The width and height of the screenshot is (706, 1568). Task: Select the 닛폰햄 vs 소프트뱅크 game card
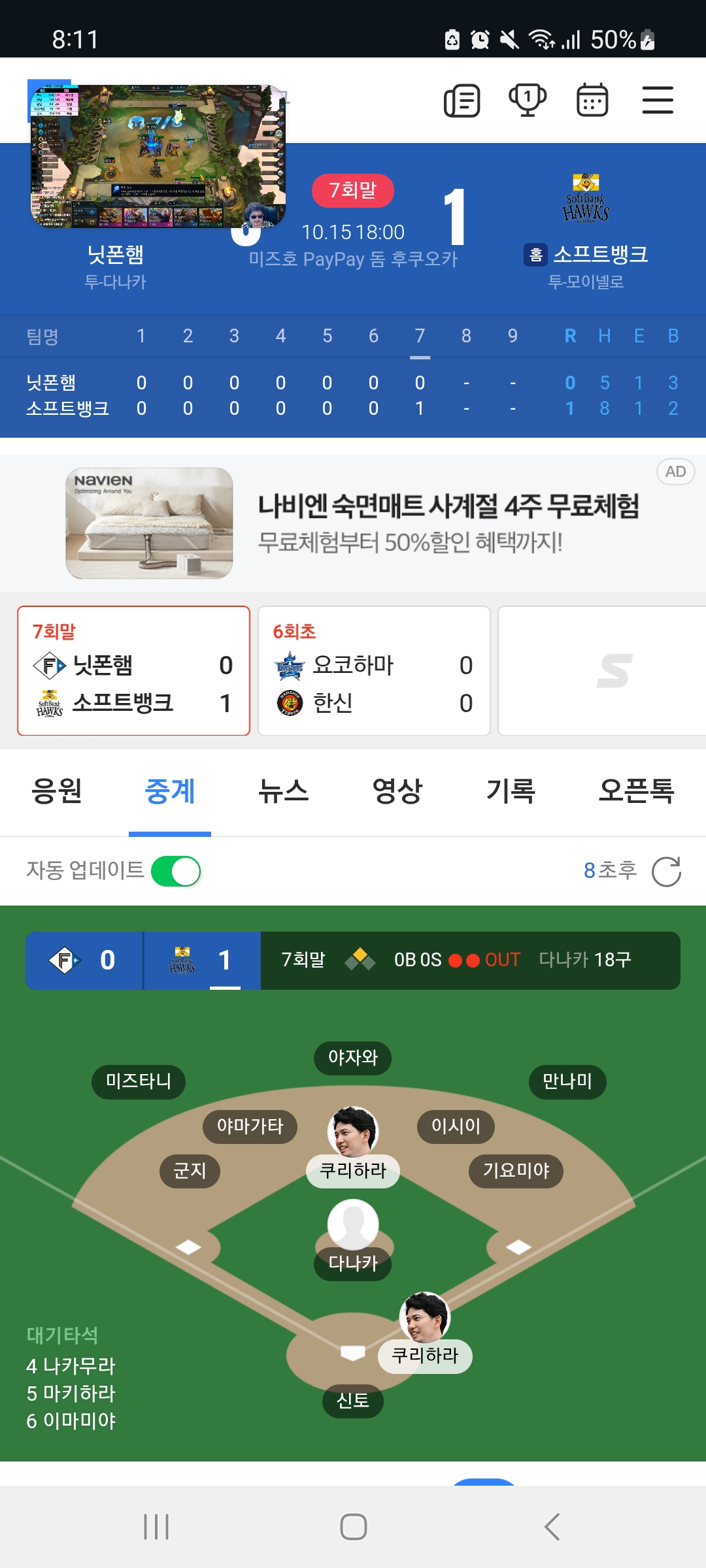(x=134, y=671)
